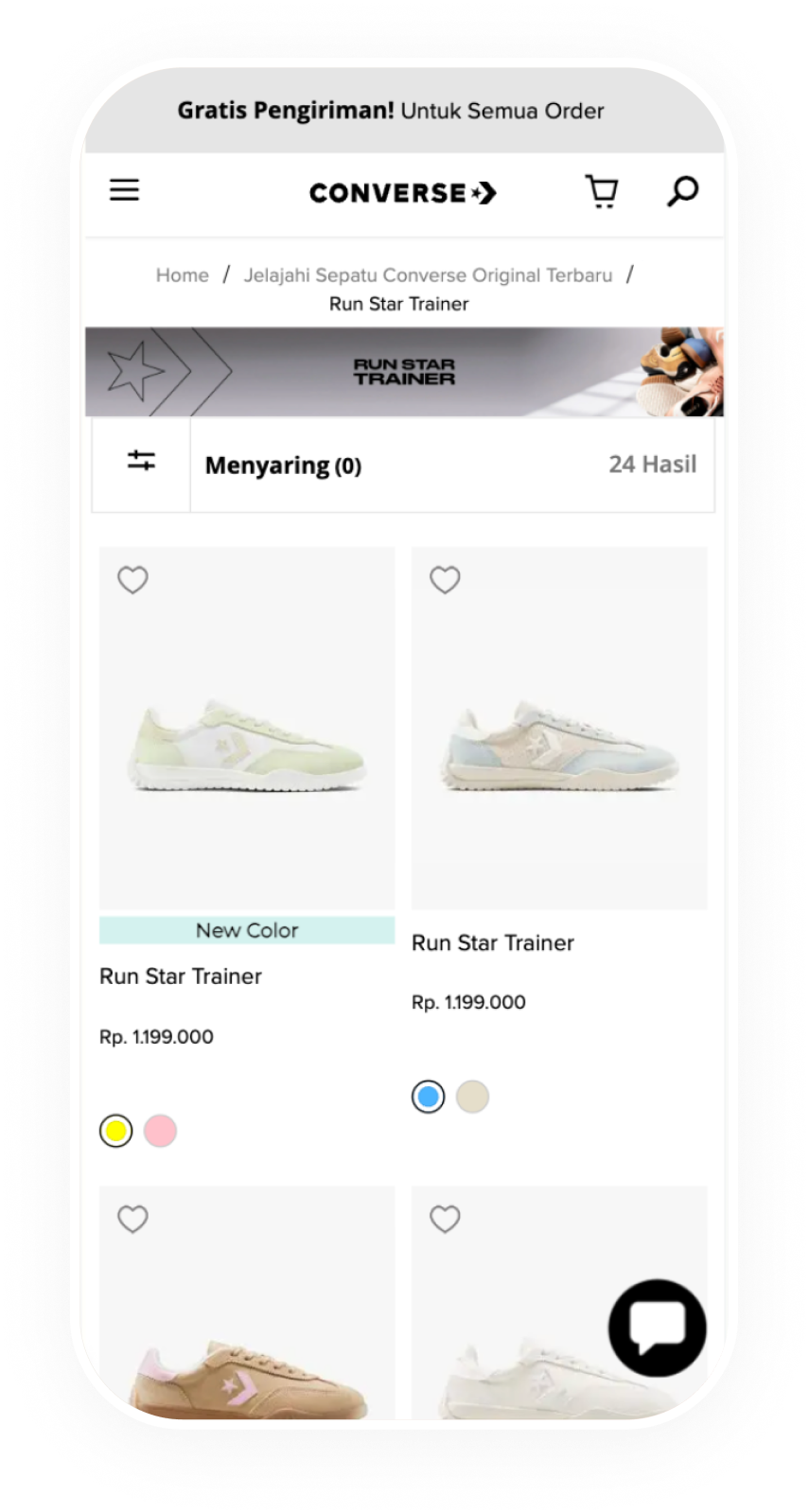The height and width of the screenshot is (1512, 809).
Task: Go to Home breadcrumb link
Action: coord(182,275)
